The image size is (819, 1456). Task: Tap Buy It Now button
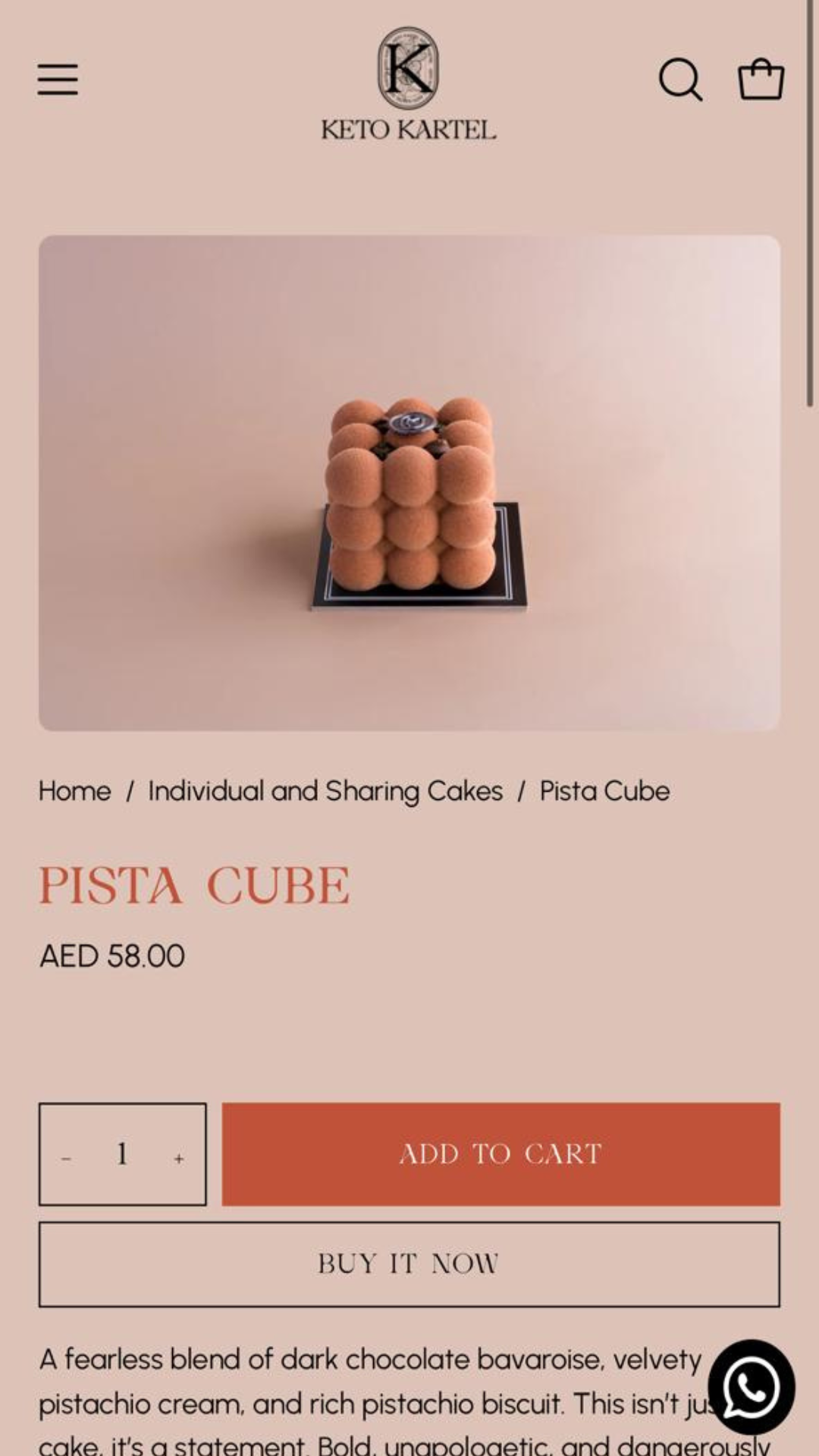coord(409,1264)
